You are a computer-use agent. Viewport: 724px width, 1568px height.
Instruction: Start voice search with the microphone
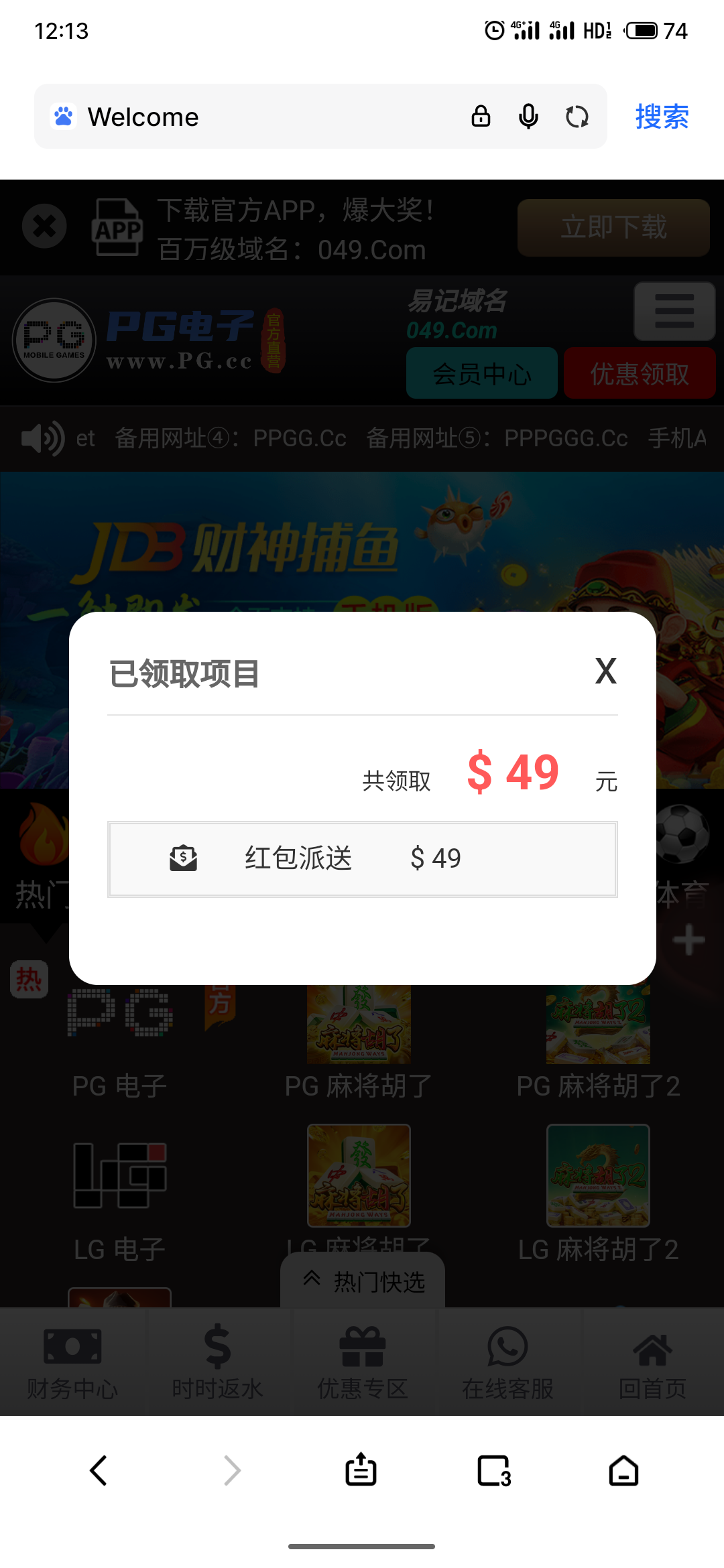coord(528,117)
